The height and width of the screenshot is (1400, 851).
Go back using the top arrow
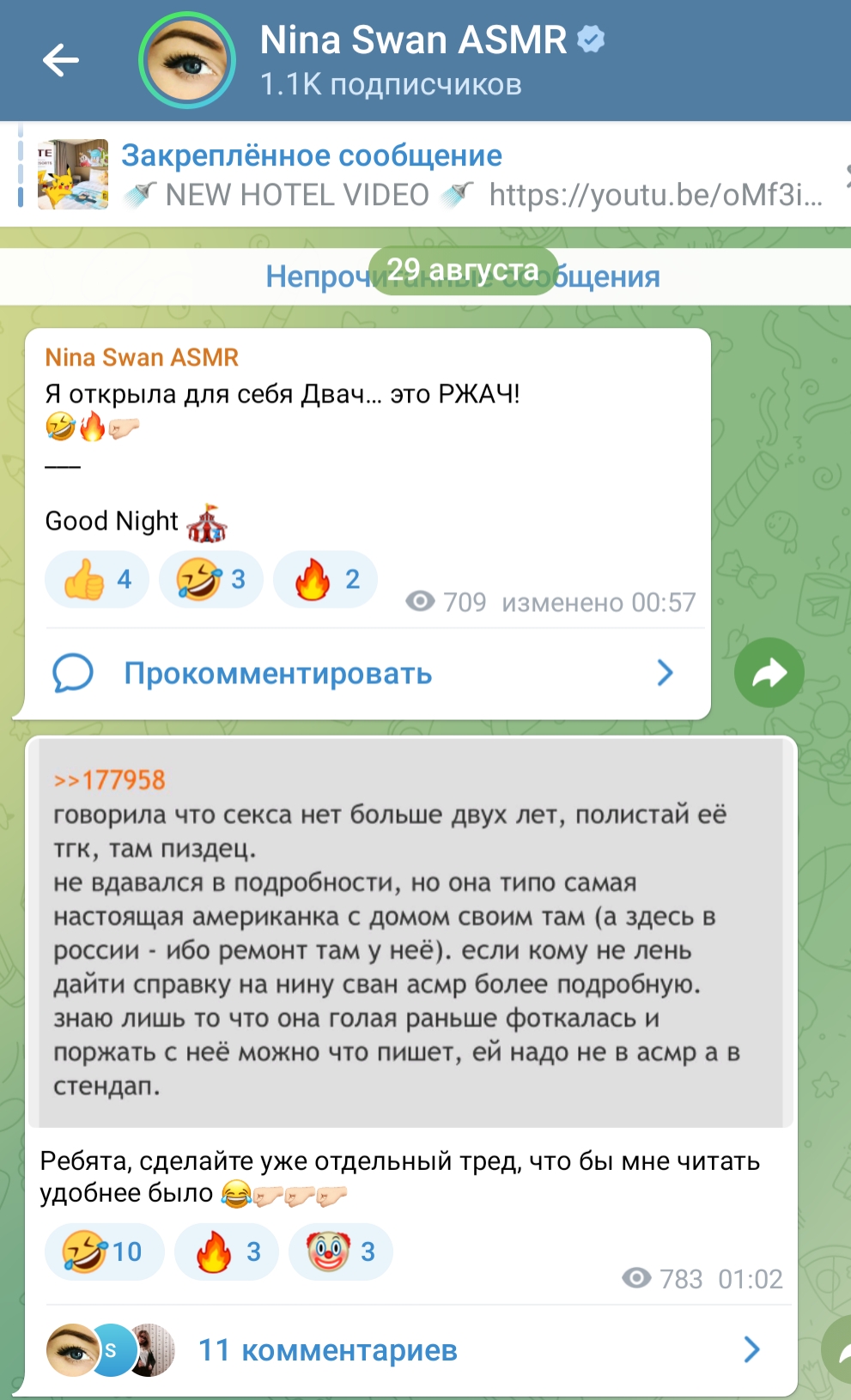60,60
